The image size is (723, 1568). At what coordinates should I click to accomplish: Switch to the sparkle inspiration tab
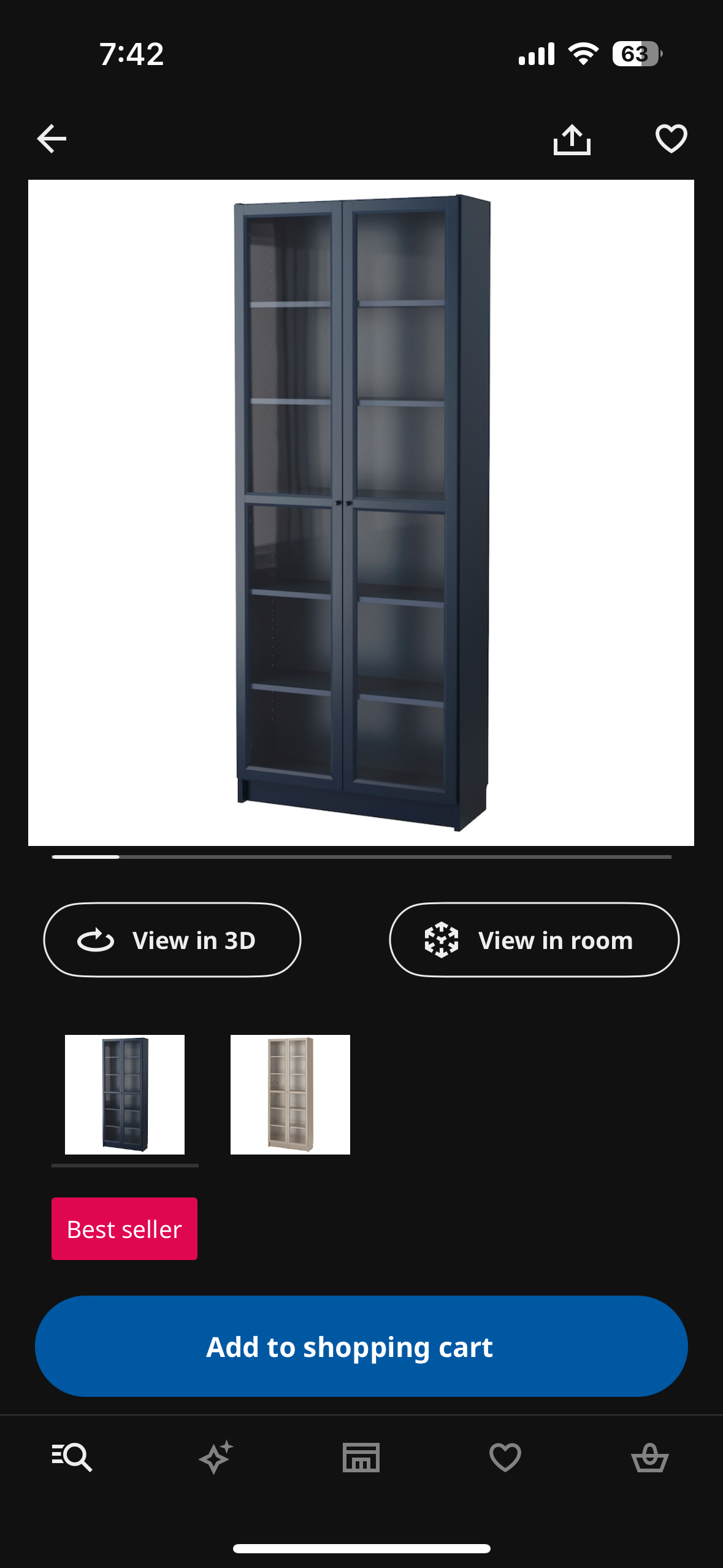216,1457
